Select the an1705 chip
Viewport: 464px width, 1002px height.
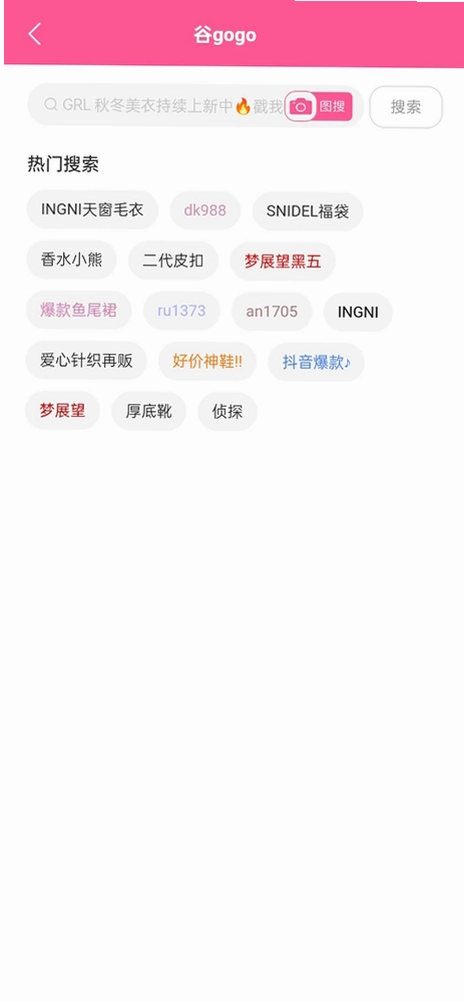click(x=272, y=312)
